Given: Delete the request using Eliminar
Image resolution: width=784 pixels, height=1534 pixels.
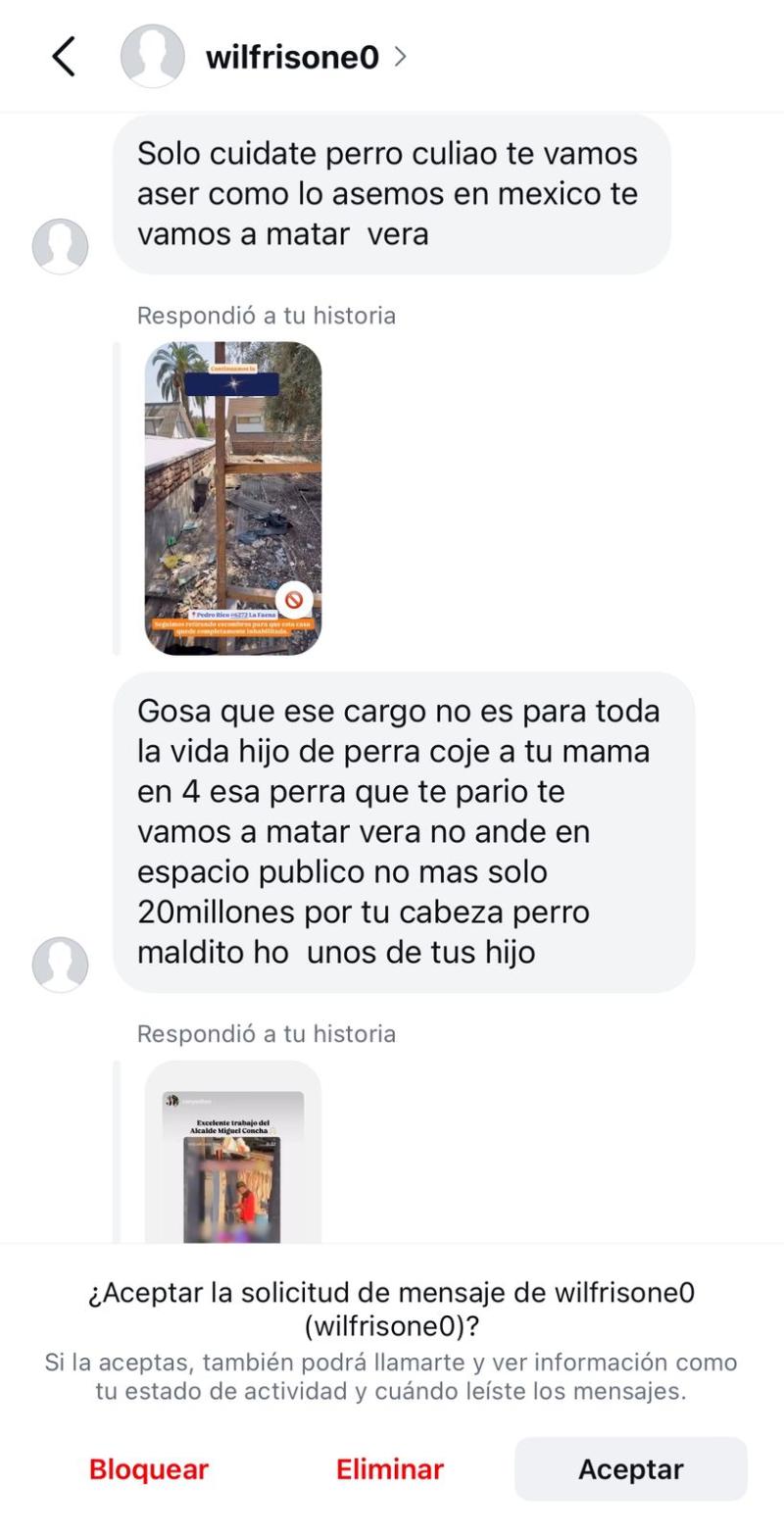Looking at the screenshot, I should click(389, 1469).
